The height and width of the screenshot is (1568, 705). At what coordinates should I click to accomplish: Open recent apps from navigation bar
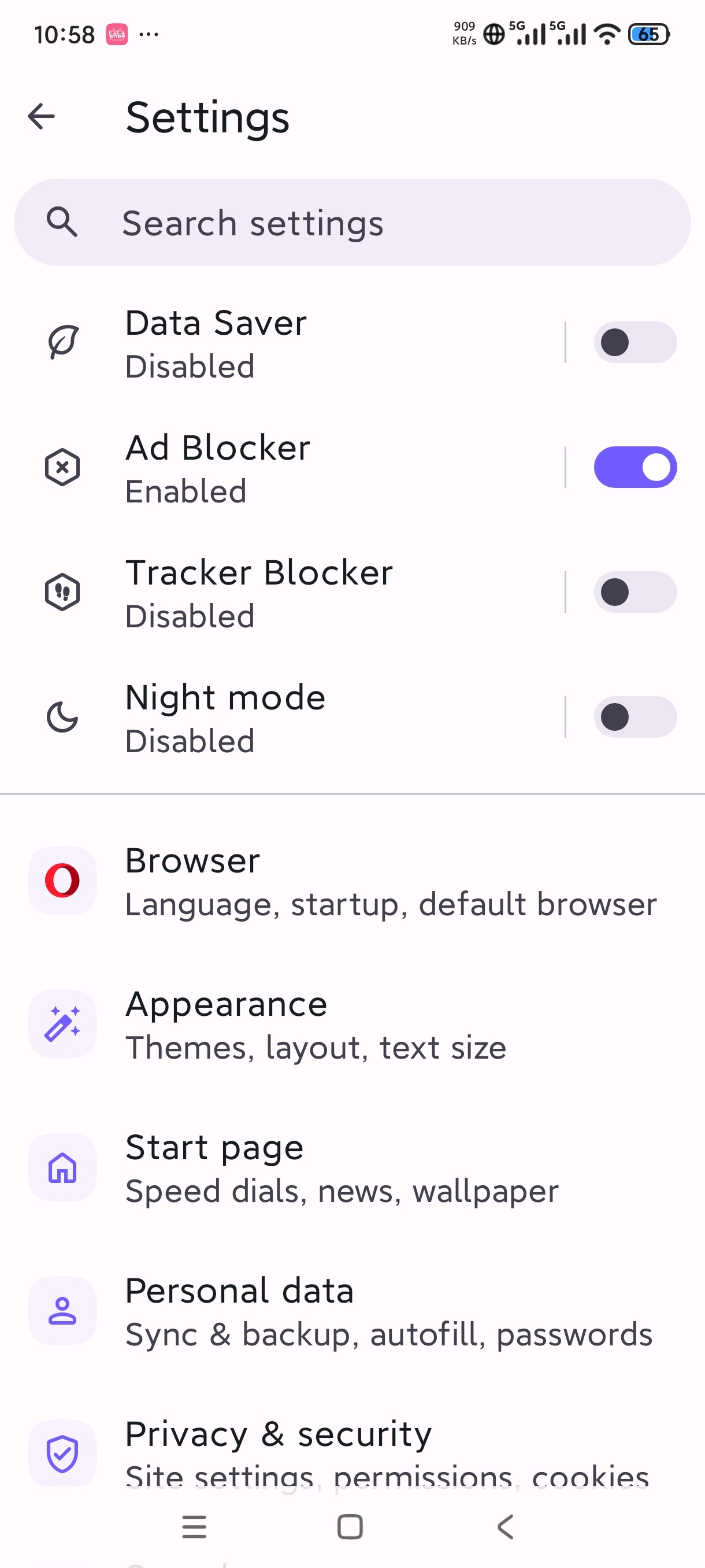coord(194,1526)
